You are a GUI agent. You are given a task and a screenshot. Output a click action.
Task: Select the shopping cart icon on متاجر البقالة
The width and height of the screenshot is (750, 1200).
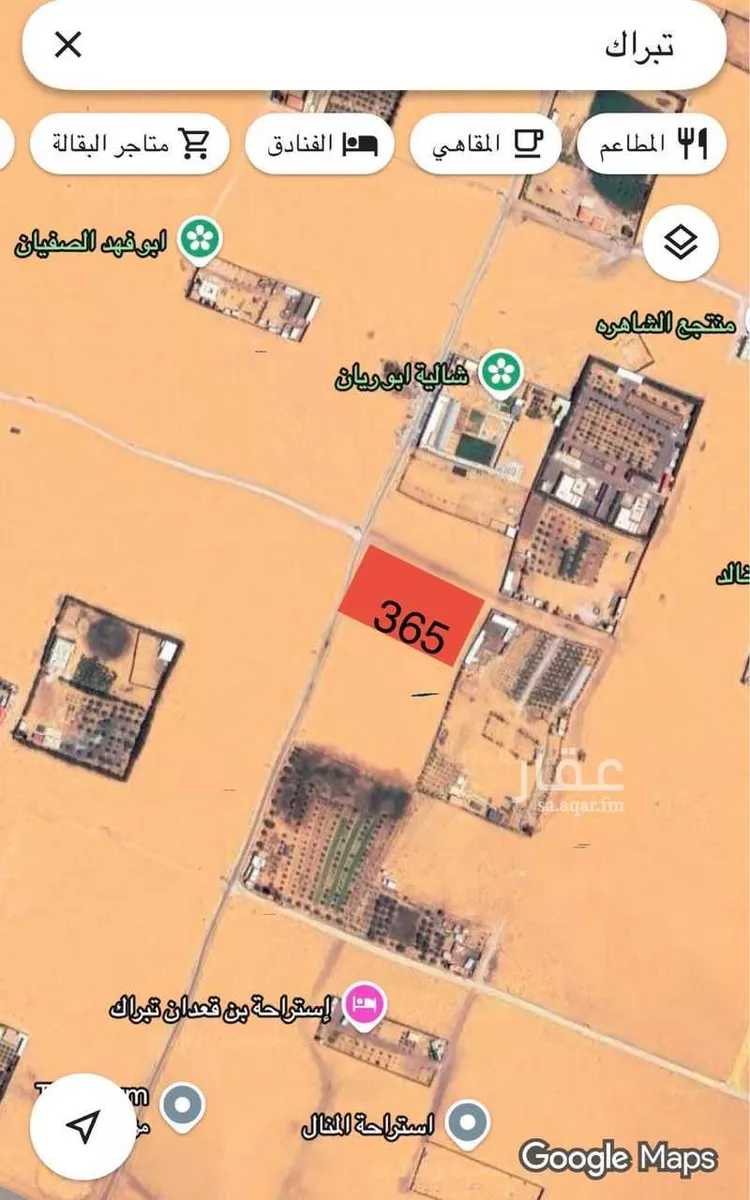[x=196, y=143]
